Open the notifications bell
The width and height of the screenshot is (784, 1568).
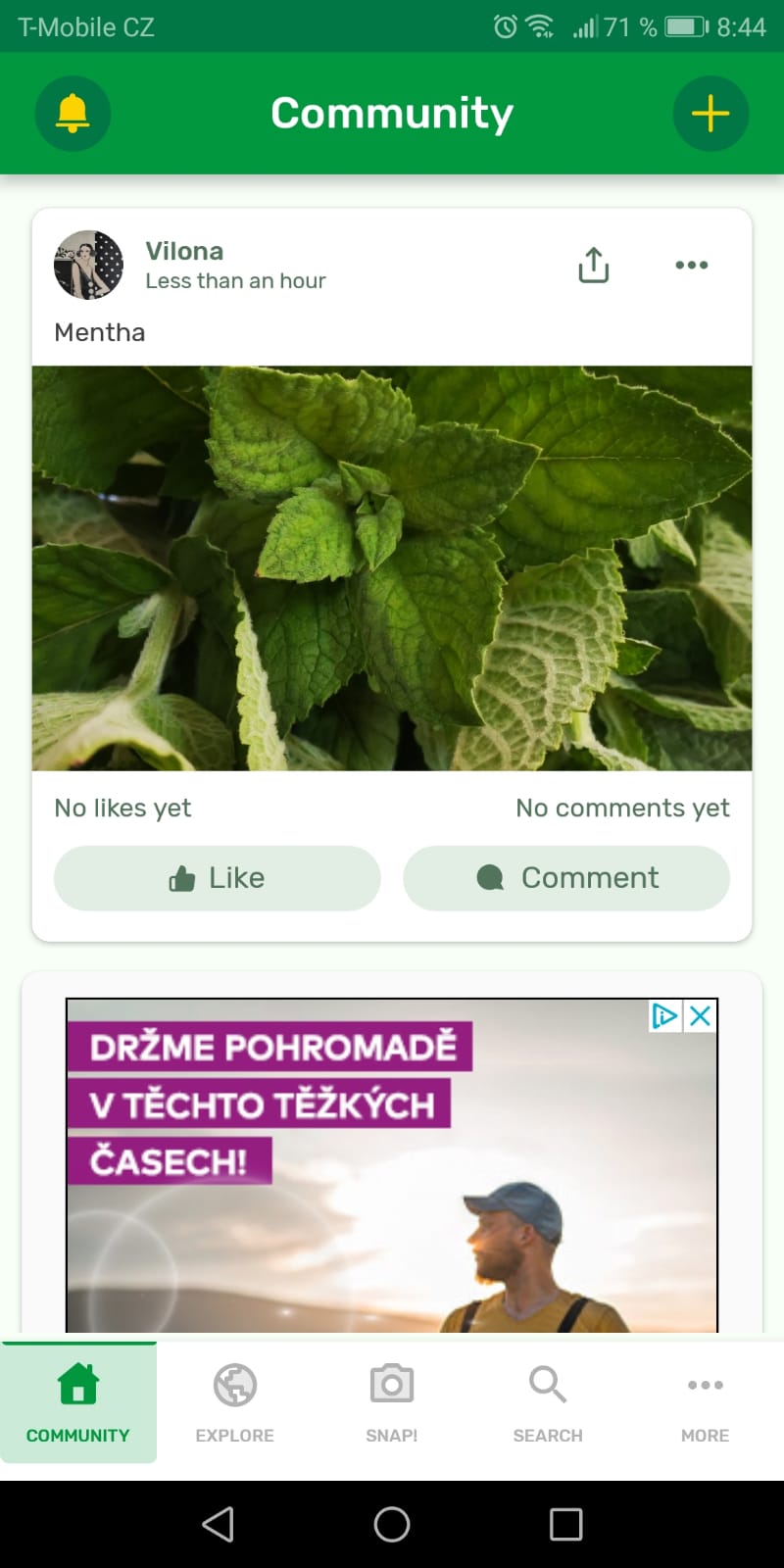pyautogui.click(x=73, y=114)
